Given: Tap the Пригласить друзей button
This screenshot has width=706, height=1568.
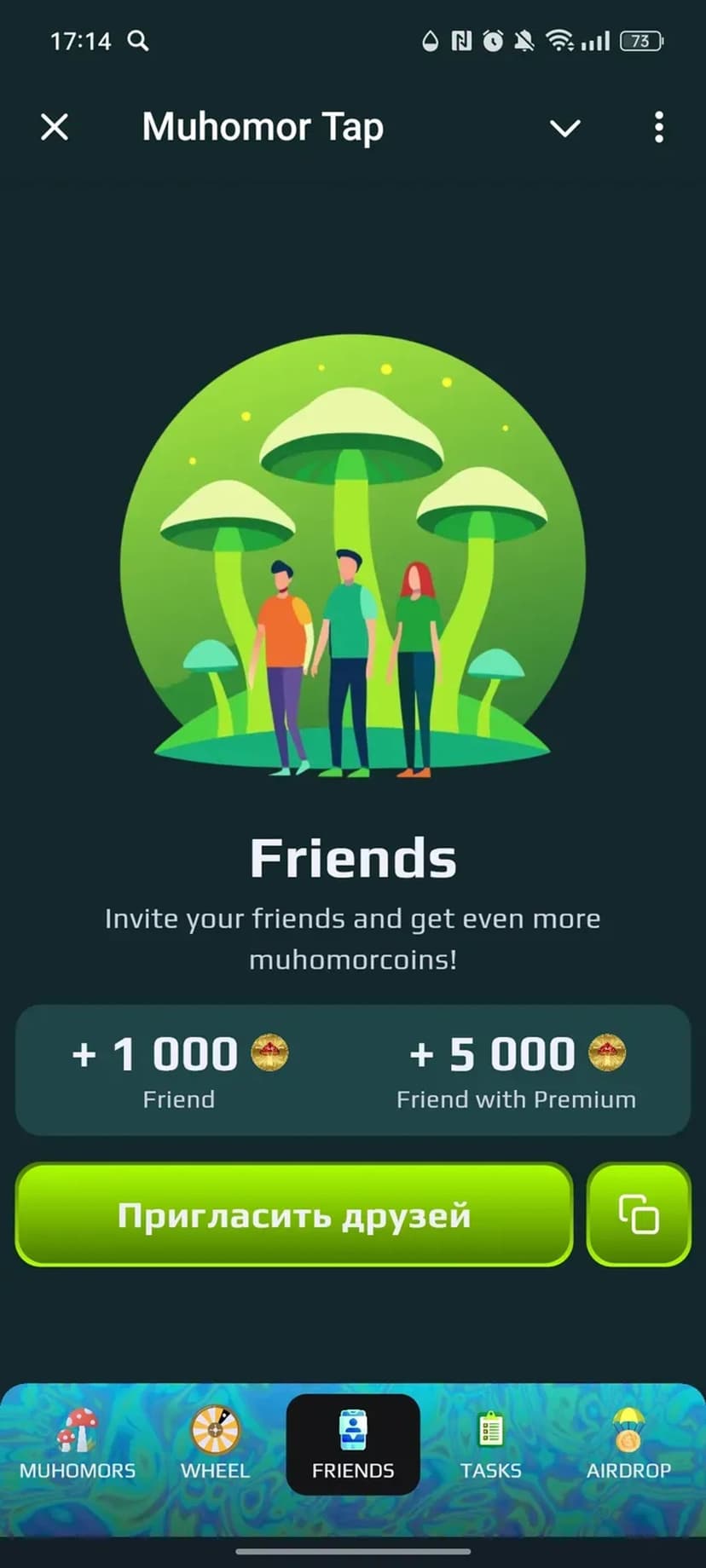Looking at the screenshot, I should [x=293, y=1214].
